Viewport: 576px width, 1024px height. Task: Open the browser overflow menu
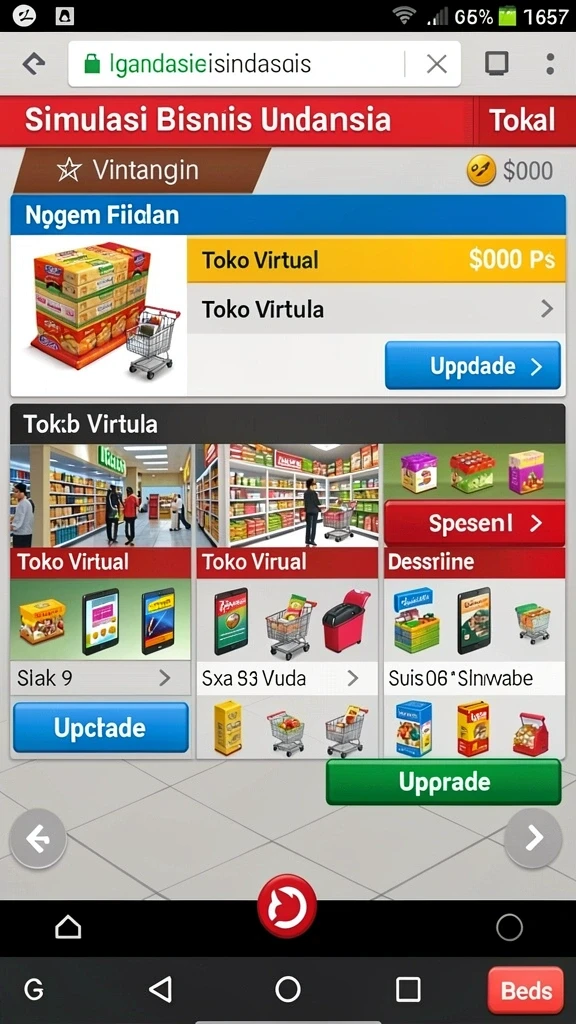pyautogui.click(x=550, y=64)
